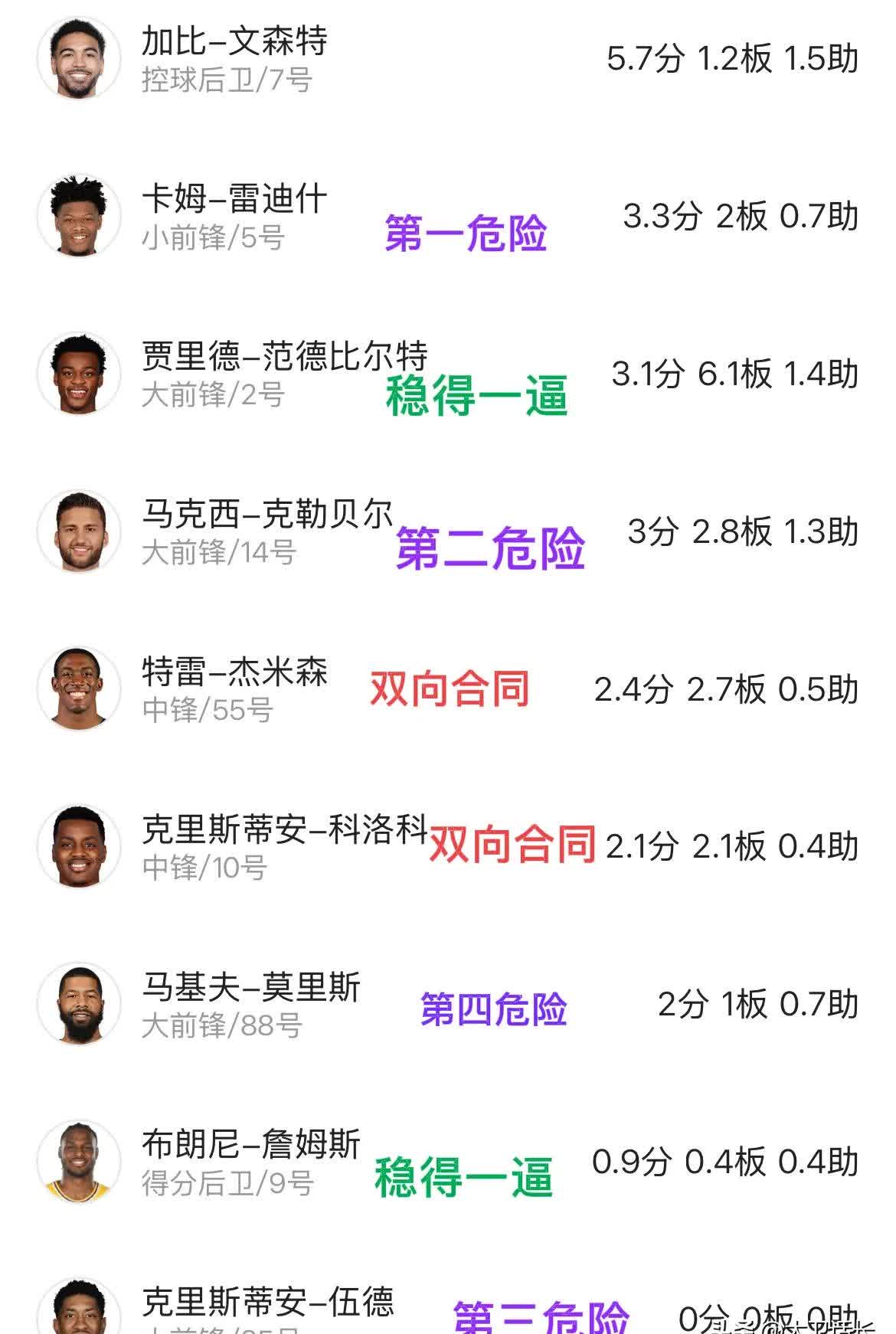
Task: Select the 第一危险 tag beside 卡姆-雷迪什
Action: point(467,234)
